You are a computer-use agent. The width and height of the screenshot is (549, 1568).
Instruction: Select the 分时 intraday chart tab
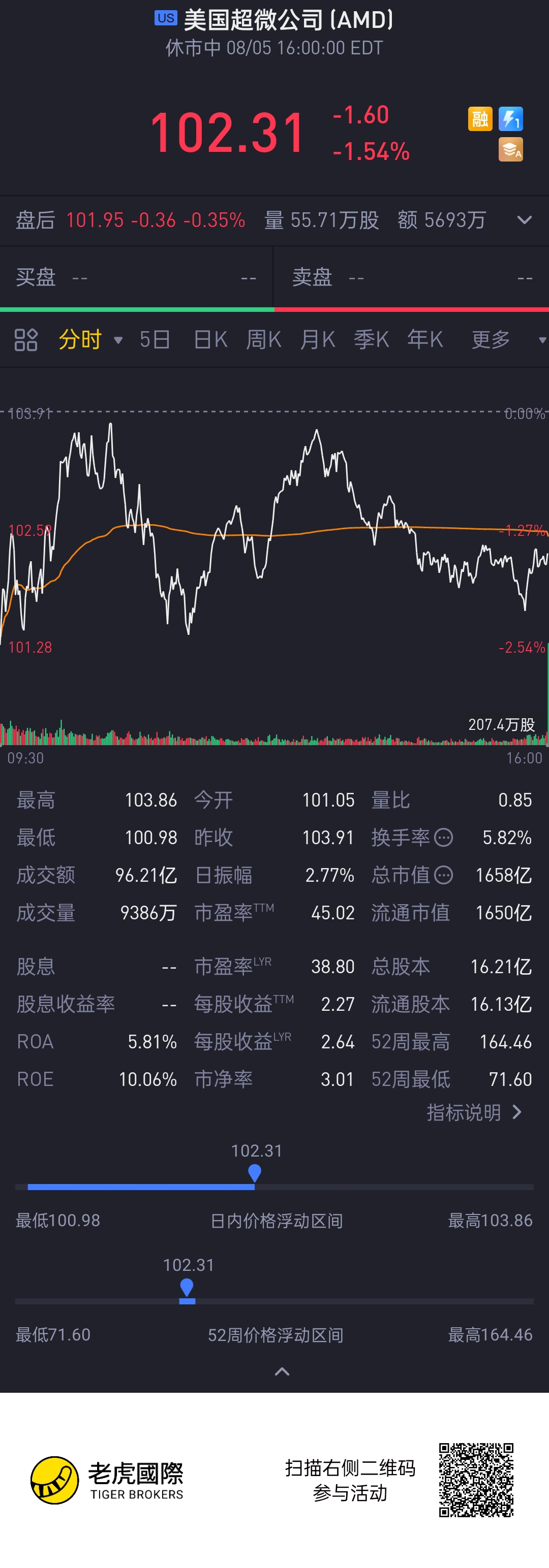[80, 340]
